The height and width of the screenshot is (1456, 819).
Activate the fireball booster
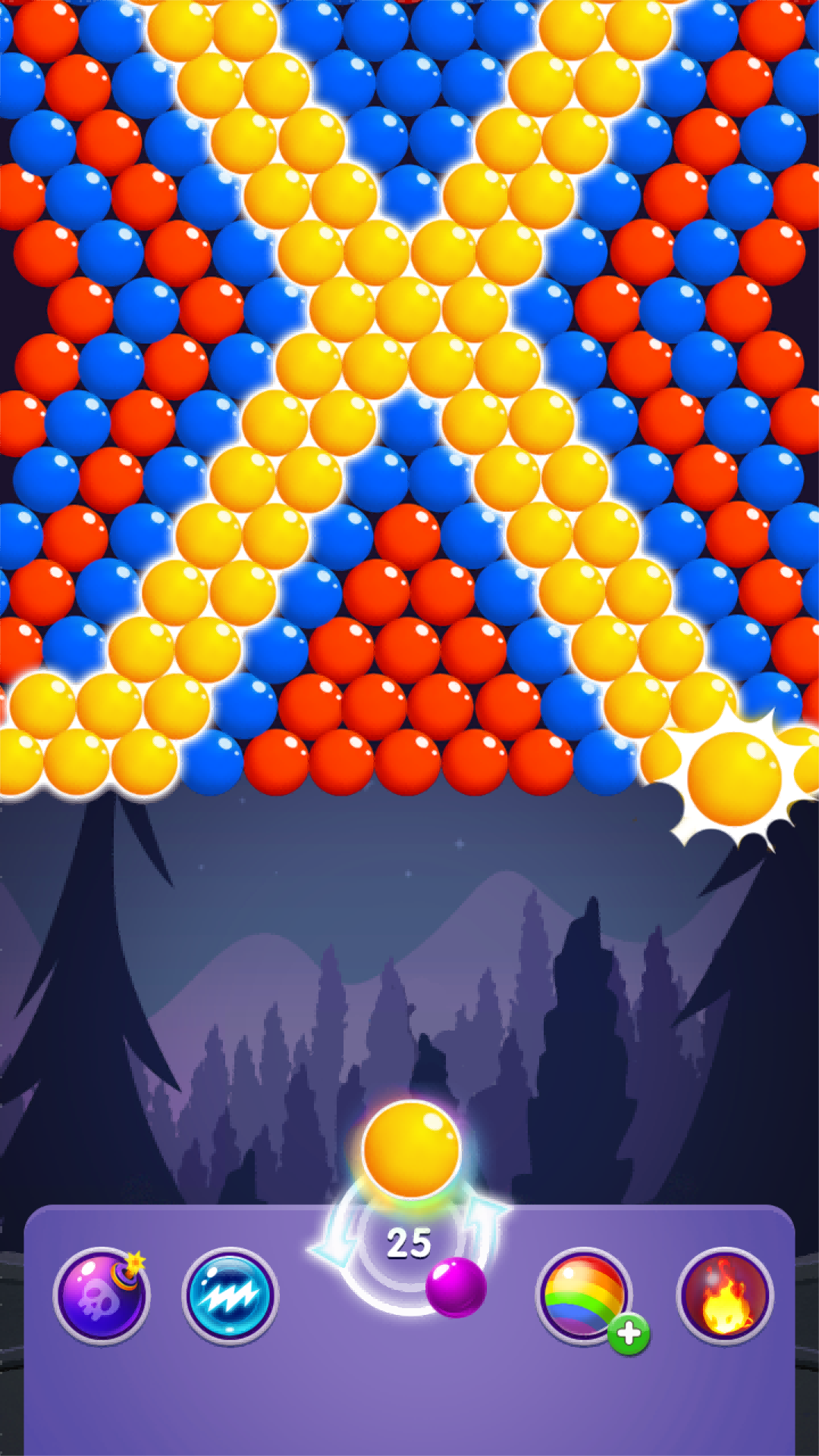[725, 1296]
